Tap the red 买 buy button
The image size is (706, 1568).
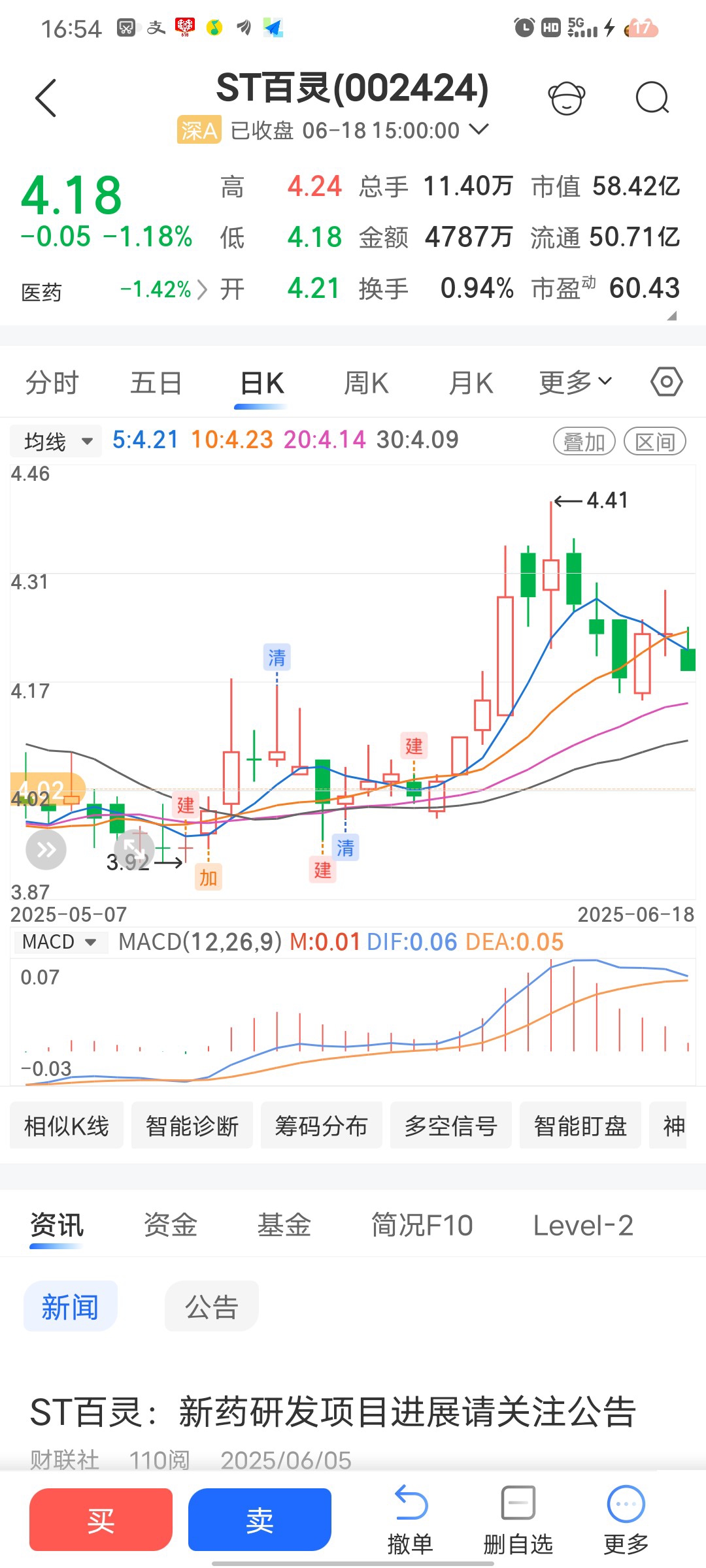(101, 1520)
